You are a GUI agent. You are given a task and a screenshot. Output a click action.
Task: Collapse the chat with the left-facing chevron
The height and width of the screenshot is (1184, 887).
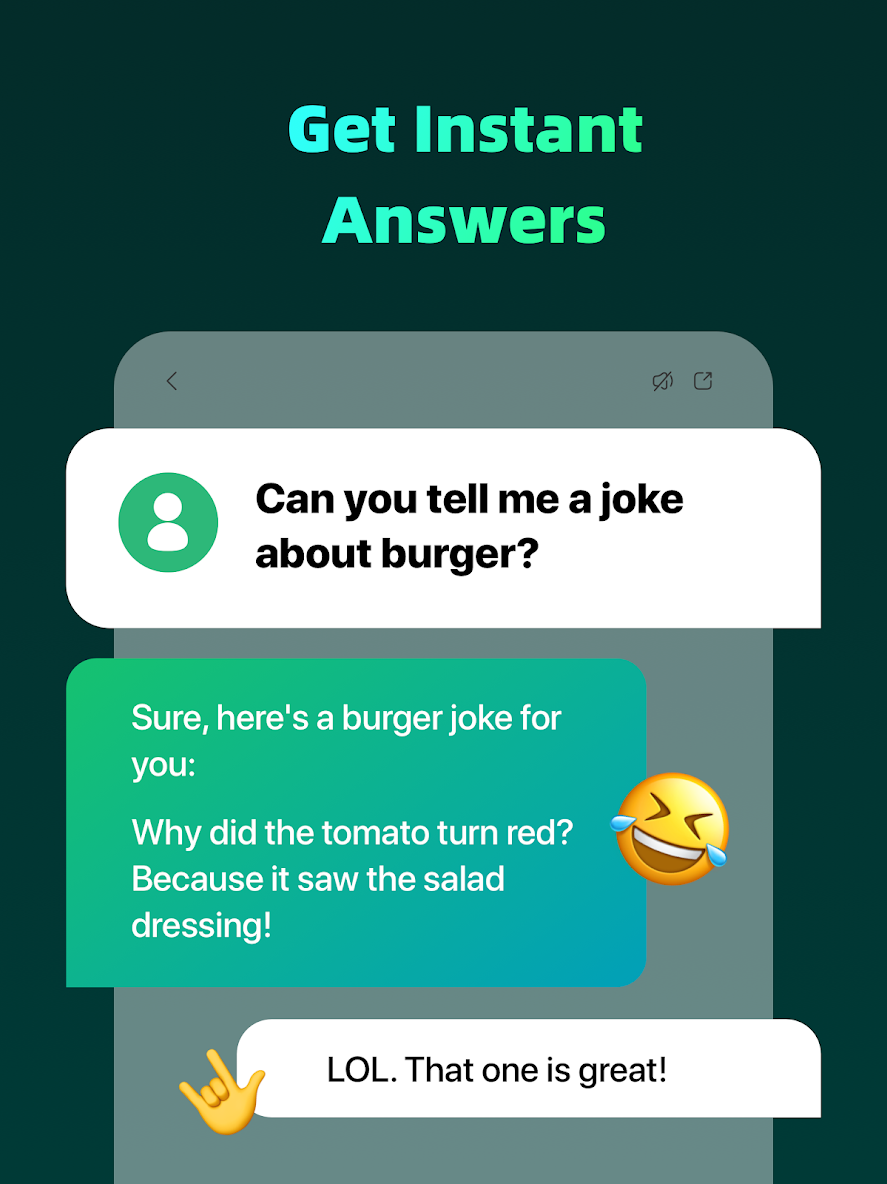click(x=171, y=381)
